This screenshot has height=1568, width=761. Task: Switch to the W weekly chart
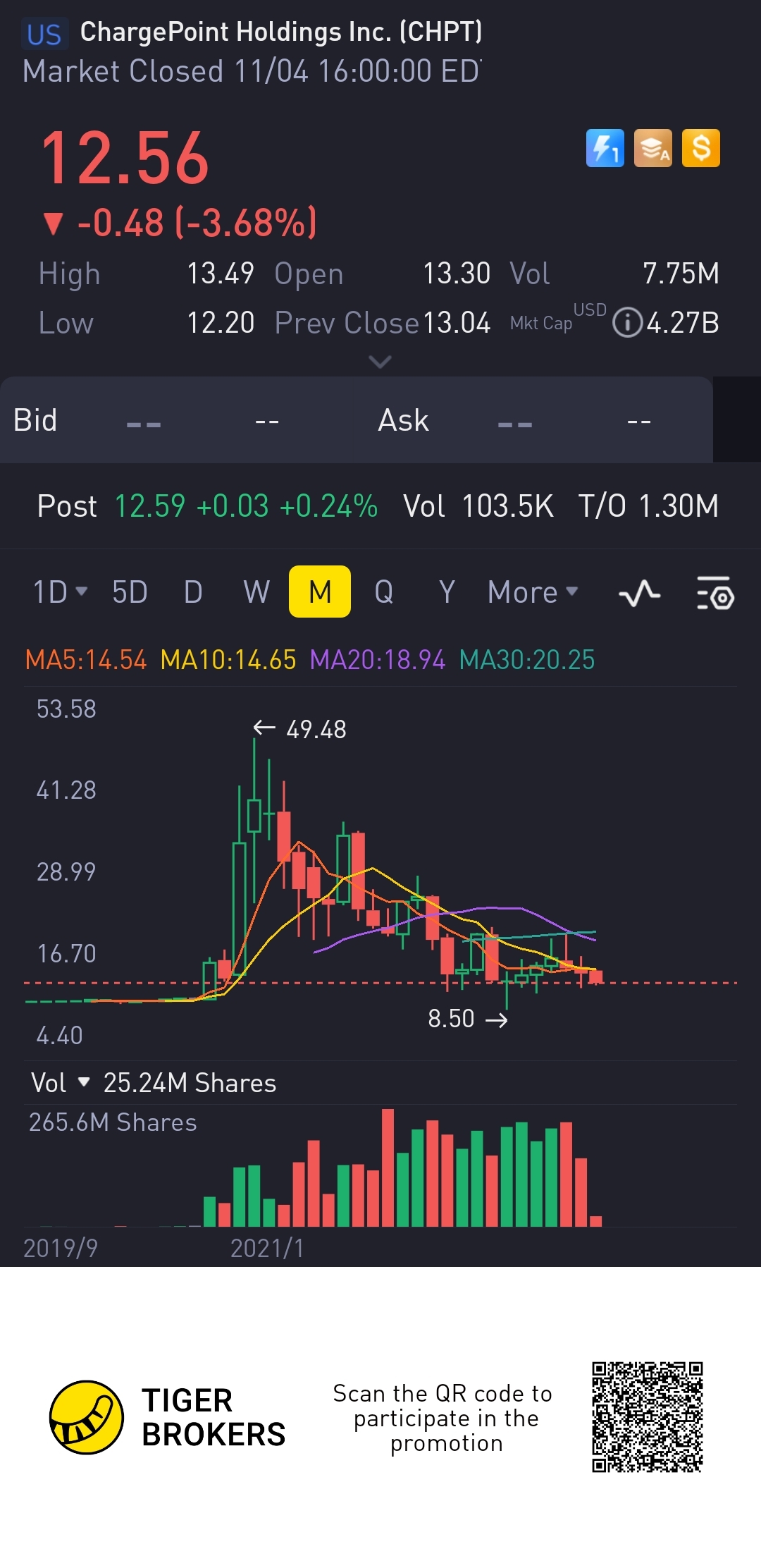(x=256, y=592)
